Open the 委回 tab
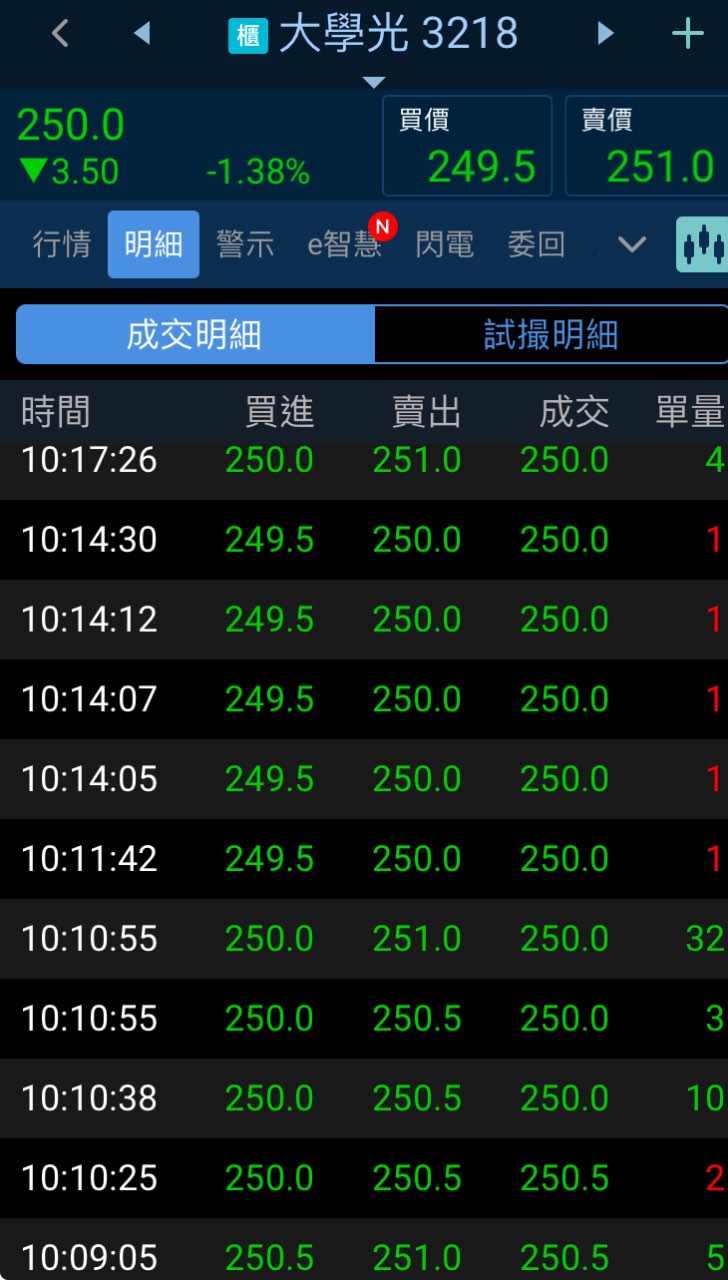This screenshot has width=728, height=1280. (x=536, y=244)
